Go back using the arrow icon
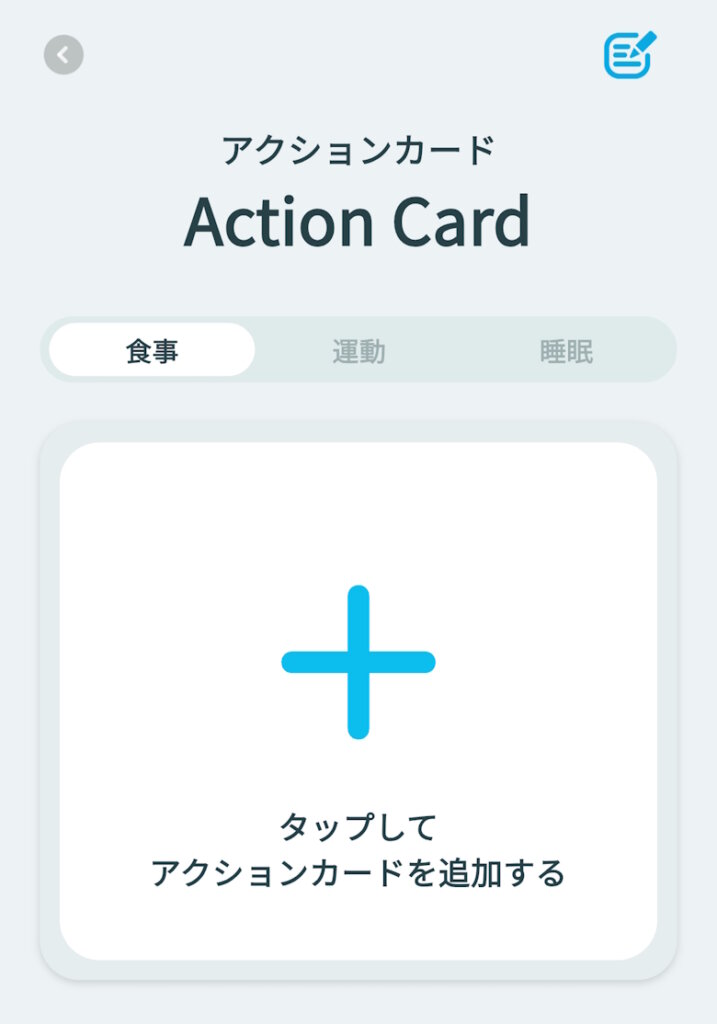Screen dimensions: 717x1024 63,55
